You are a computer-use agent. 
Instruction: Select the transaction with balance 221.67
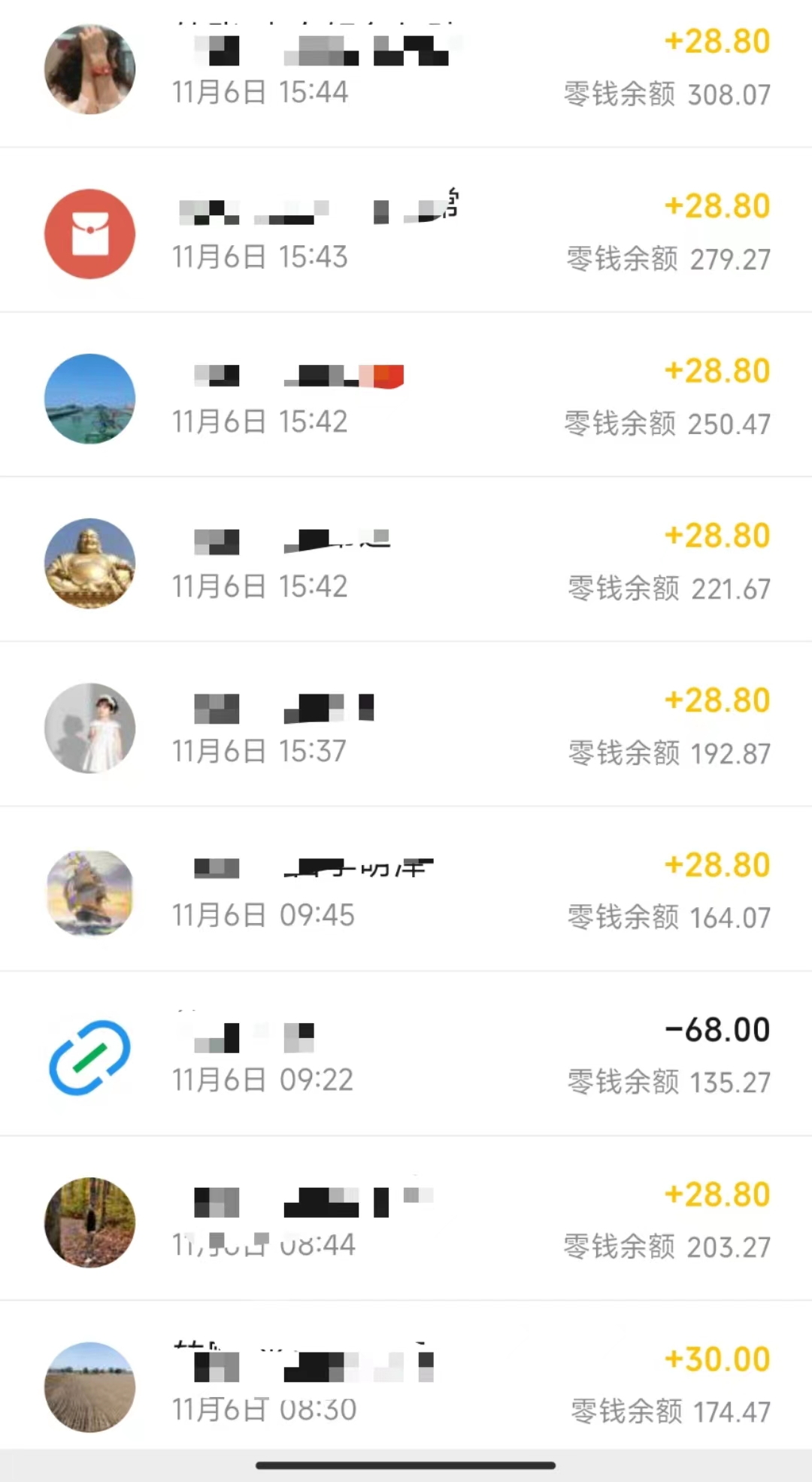point(406,561)
